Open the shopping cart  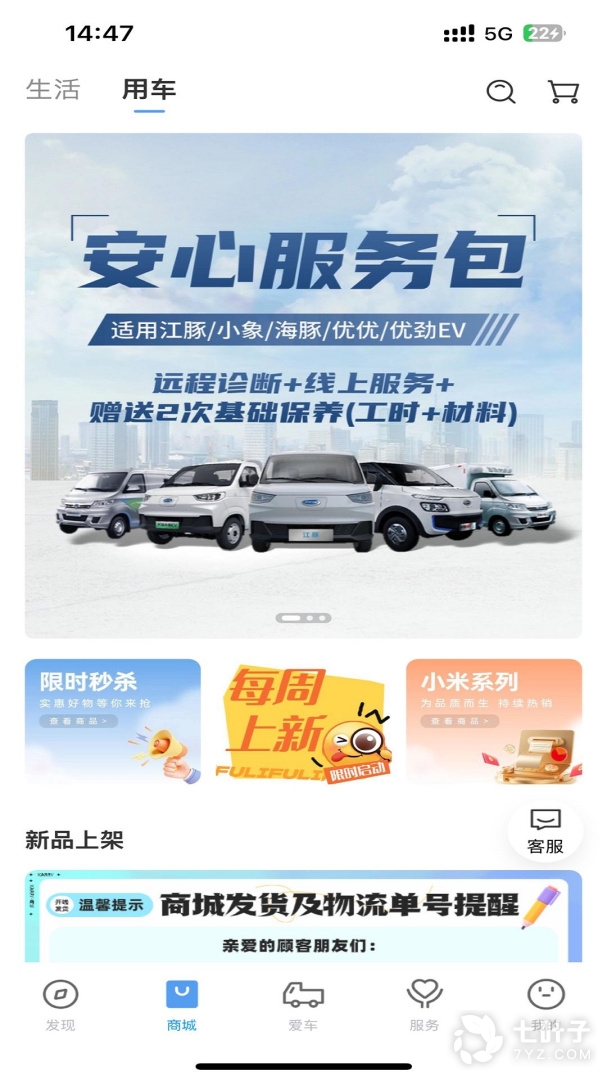coord(563,92)
